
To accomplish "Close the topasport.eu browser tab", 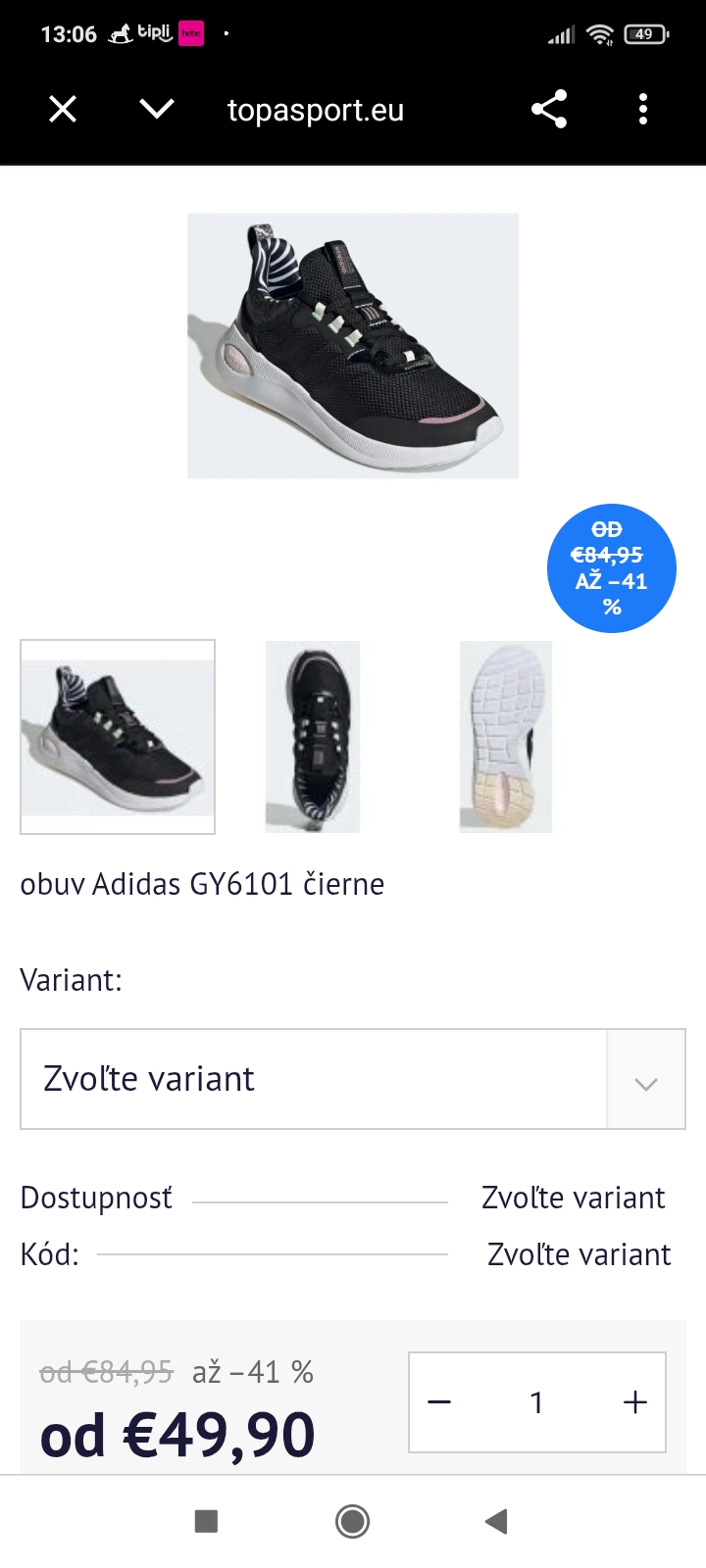I will click(x=63, y=109).
